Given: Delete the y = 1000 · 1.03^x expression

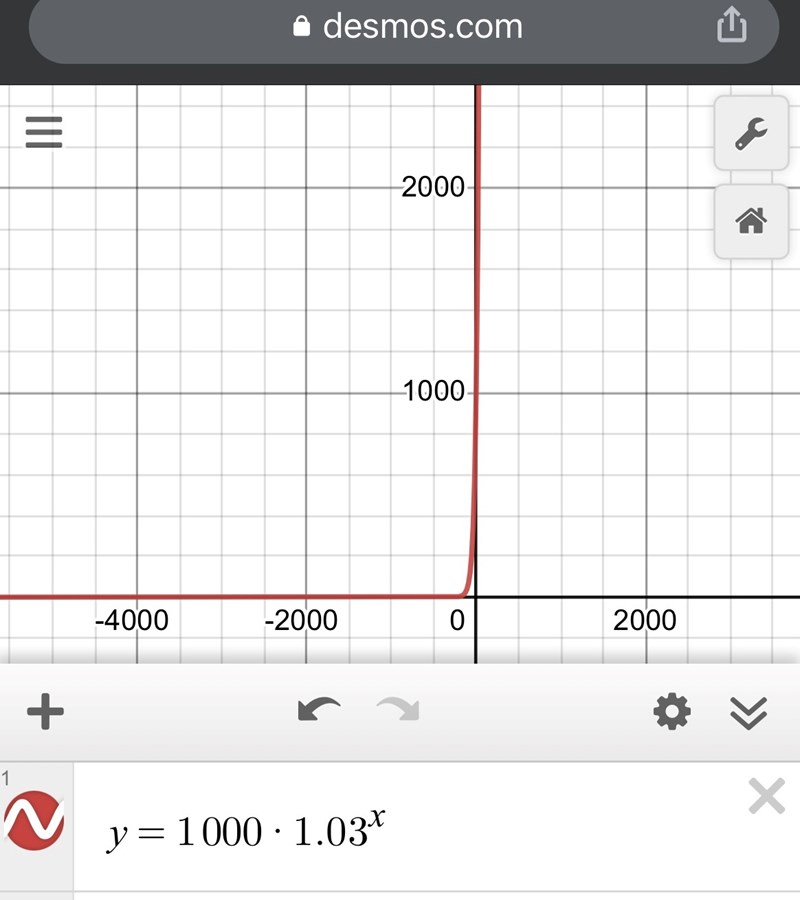Looking at the screenshot, I should click(766, 797).
